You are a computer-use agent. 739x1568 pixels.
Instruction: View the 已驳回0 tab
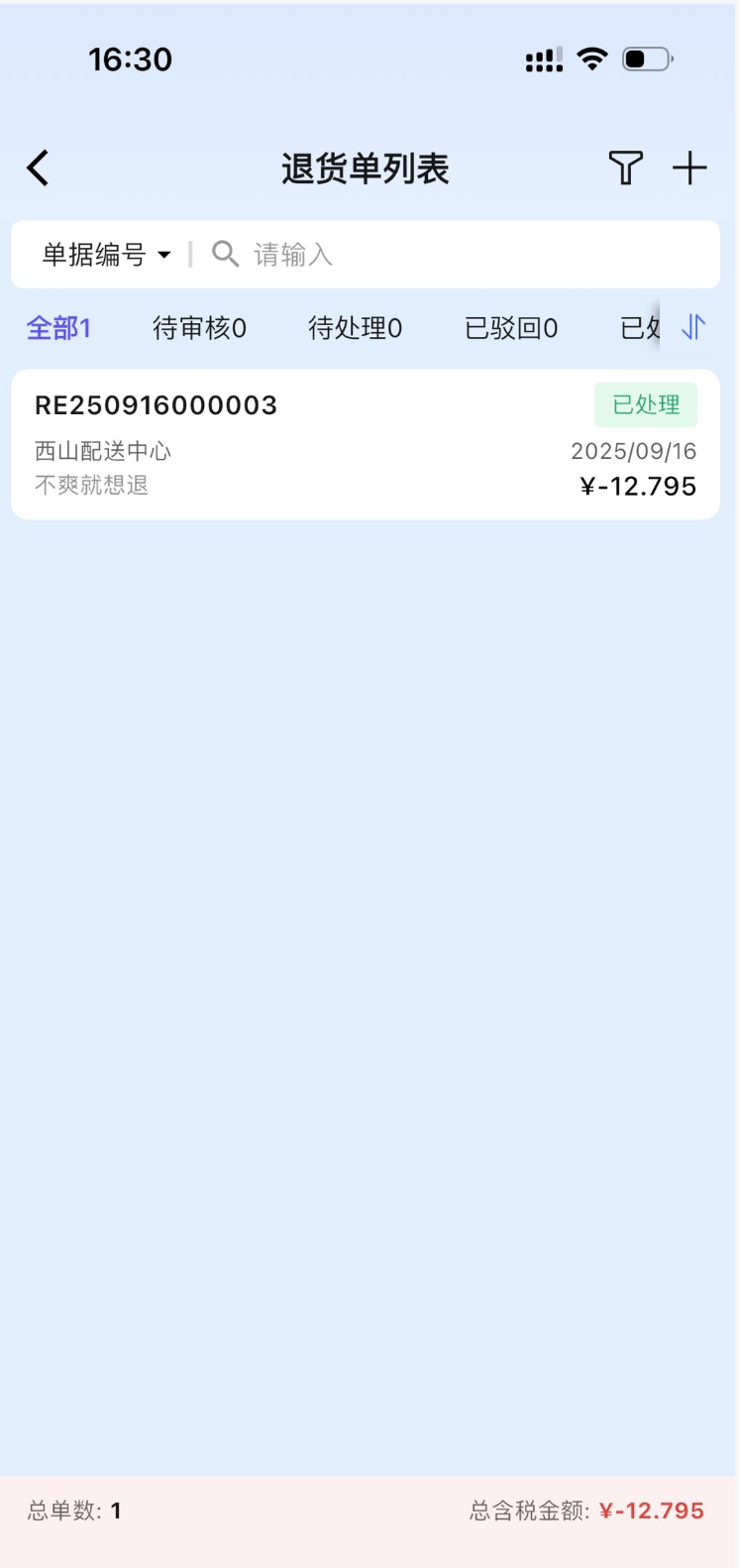pyautogui.click(x=511, y=328)
